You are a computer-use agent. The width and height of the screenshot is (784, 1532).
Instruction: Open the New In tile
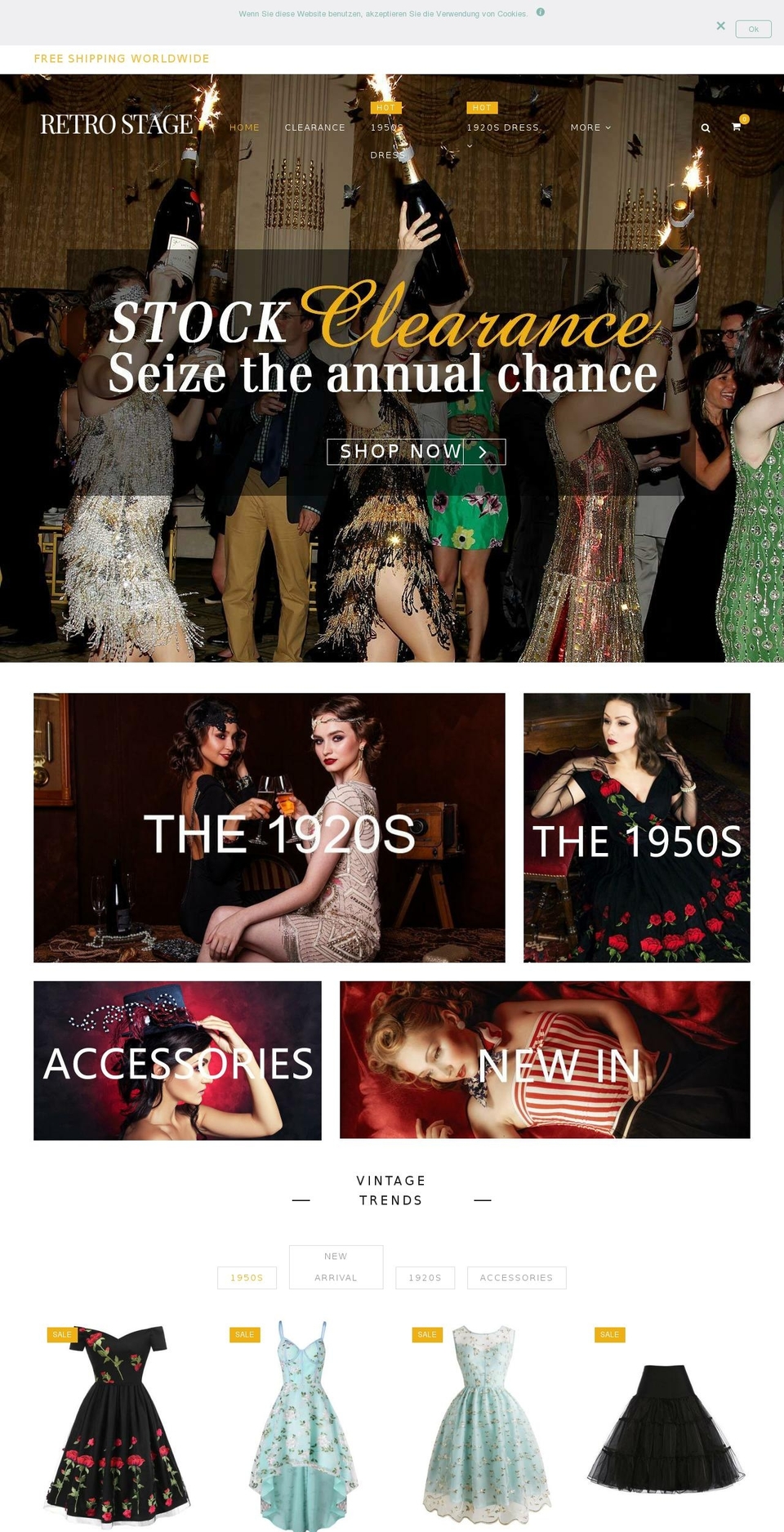click(x=545, y=1060)
